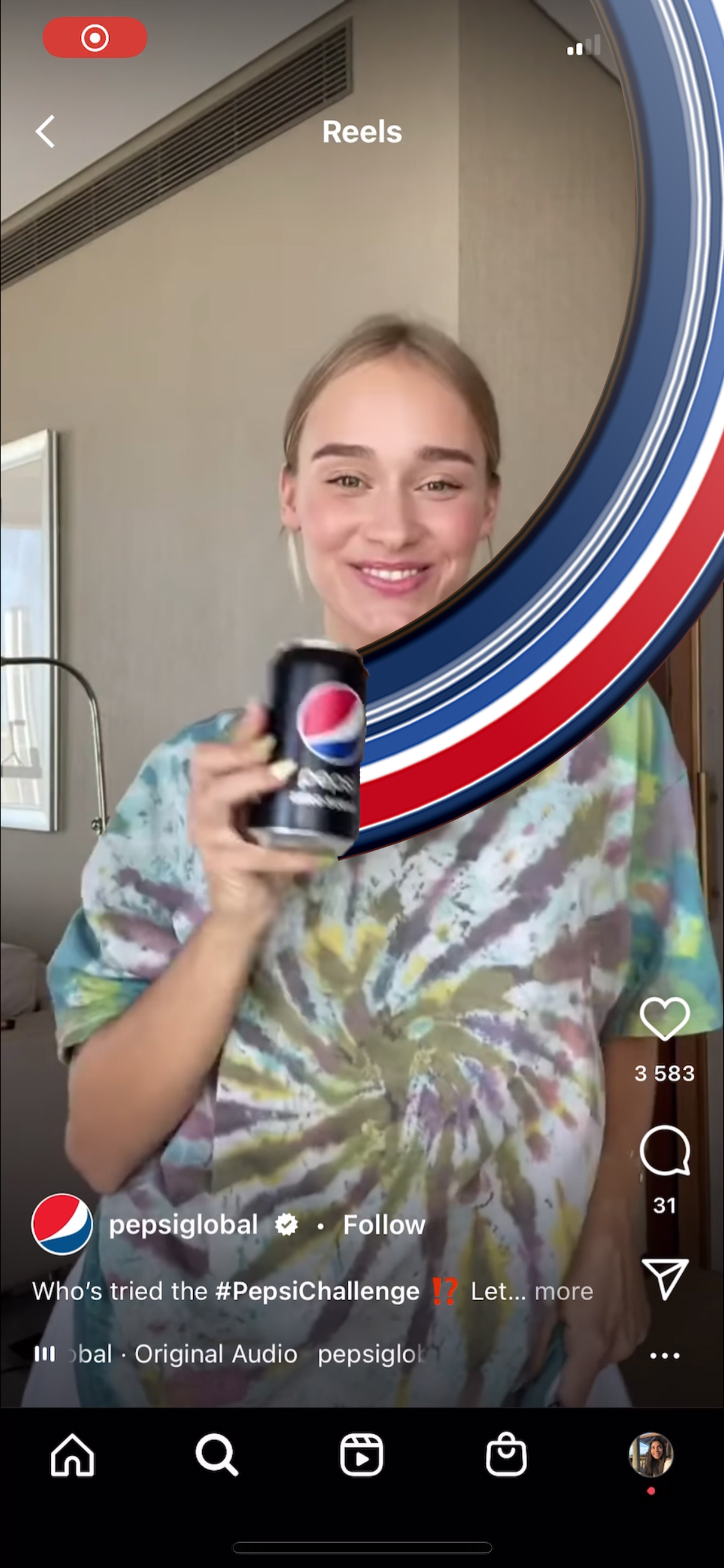
Task: Go back from the Reels screen
Action: [x=45, y=132]
